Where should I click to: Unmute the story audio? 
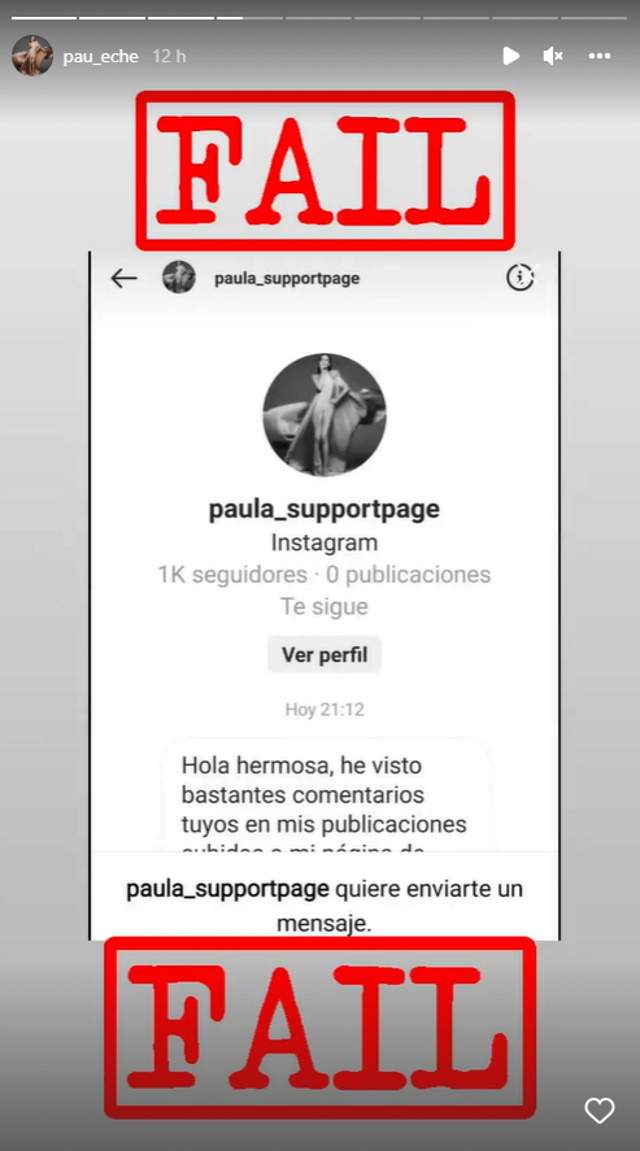click(x=553, y=56)
